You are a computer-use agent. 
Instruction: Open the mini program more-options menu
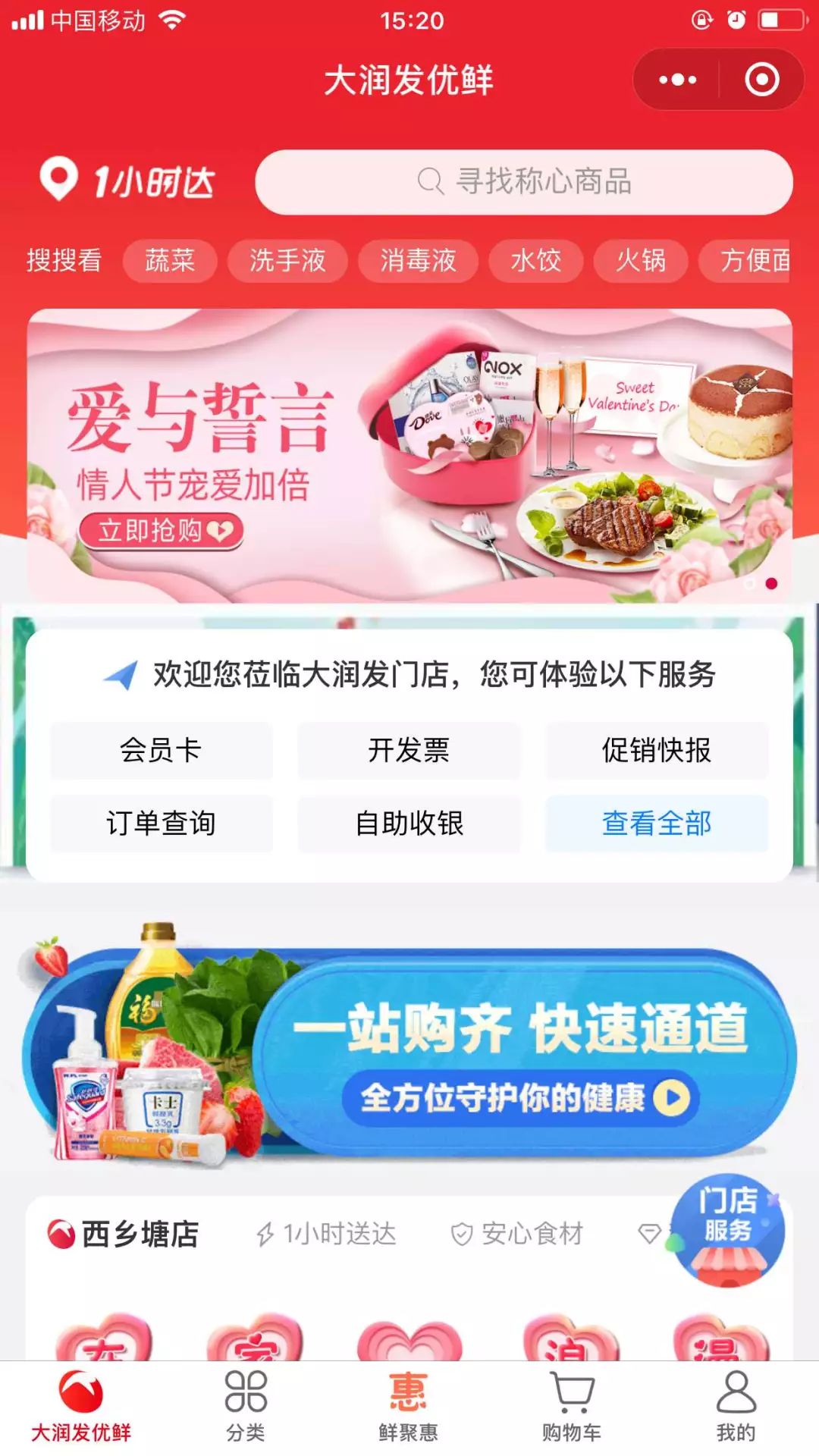[677, 80]
